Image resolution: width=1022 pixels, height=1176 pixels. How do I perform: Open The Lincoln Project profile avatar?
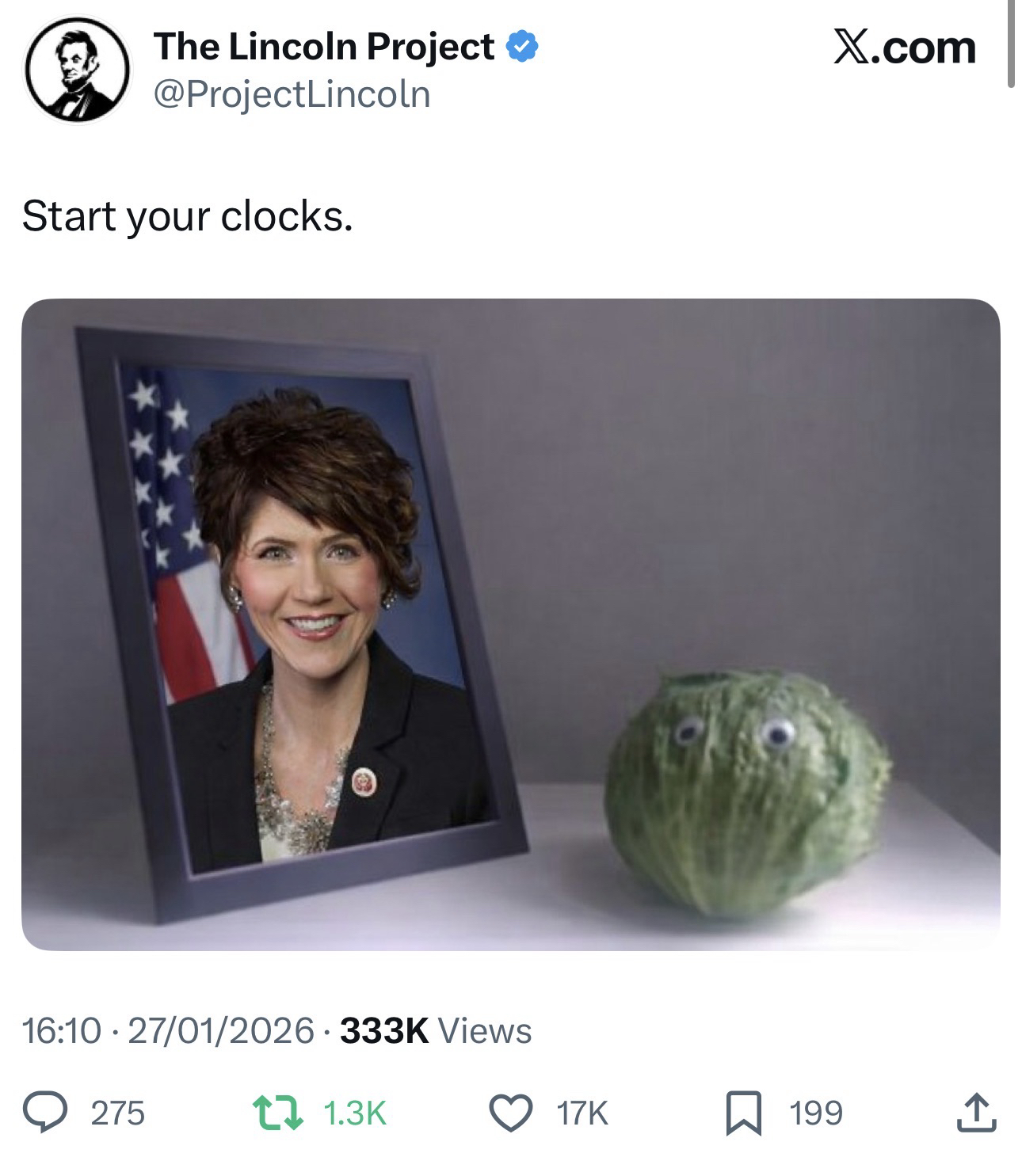pos(78,70)
